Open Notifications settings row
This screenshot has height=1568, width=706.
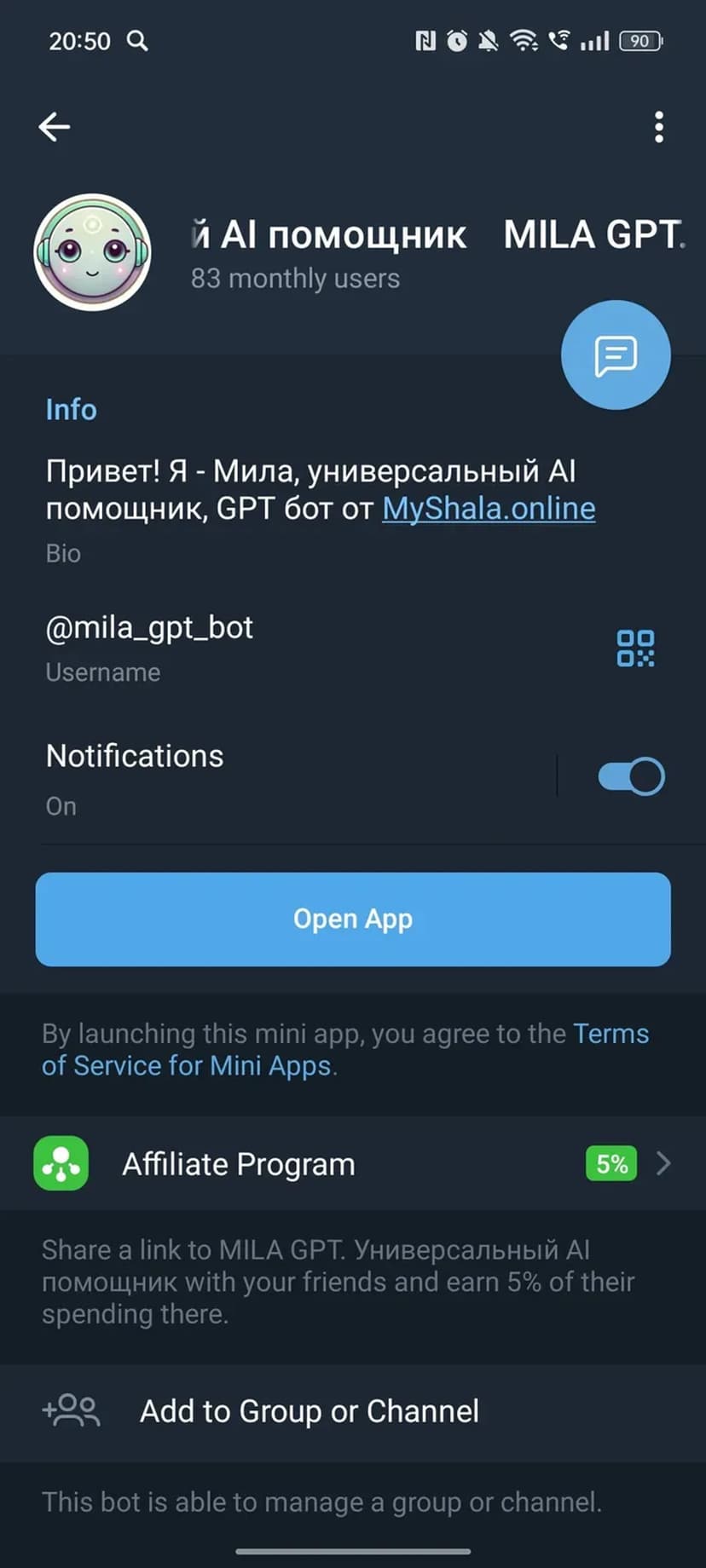click(256, 776)
